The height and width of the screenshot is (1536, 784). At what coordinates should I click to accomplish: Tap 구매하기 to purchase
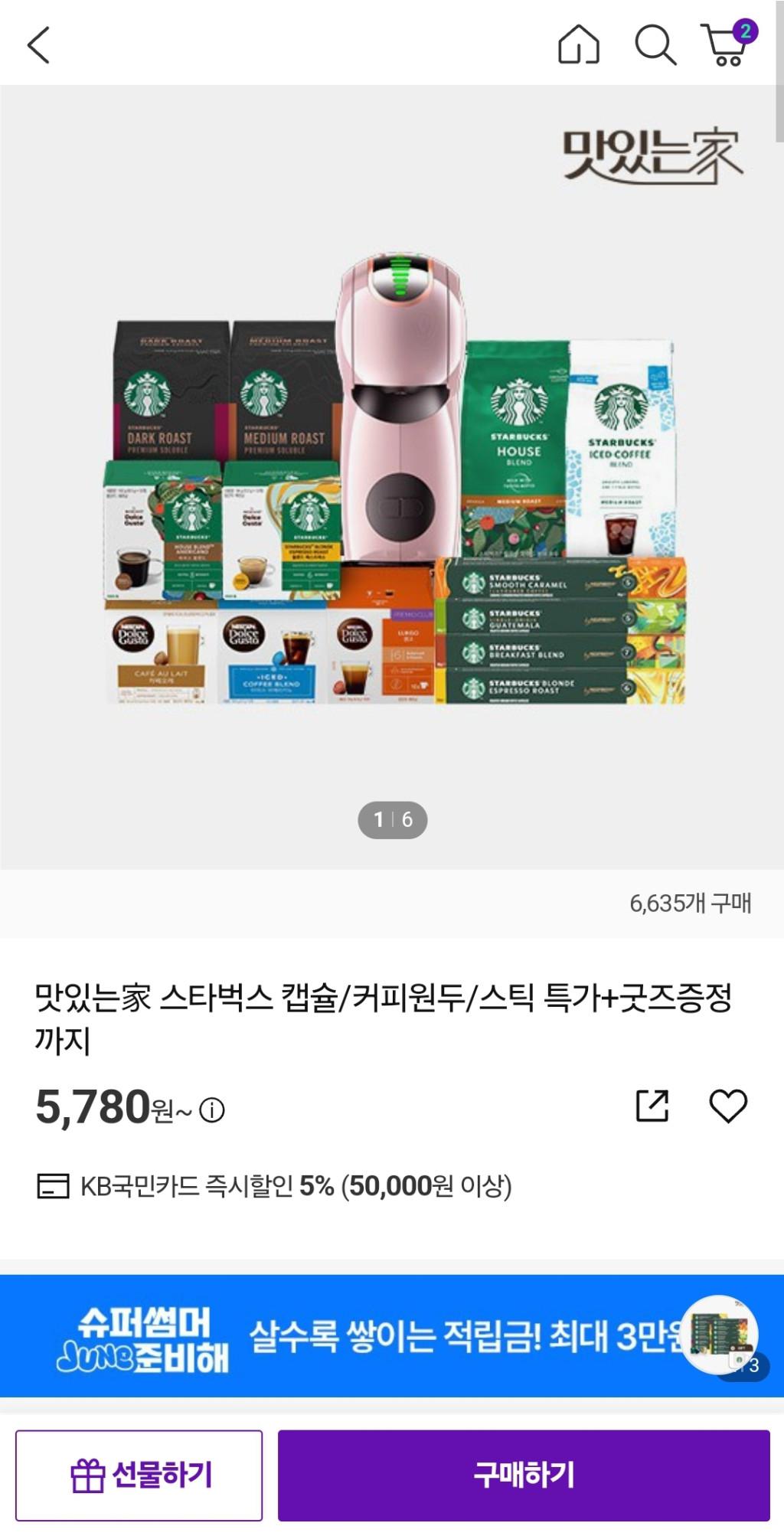(524, 1475)
